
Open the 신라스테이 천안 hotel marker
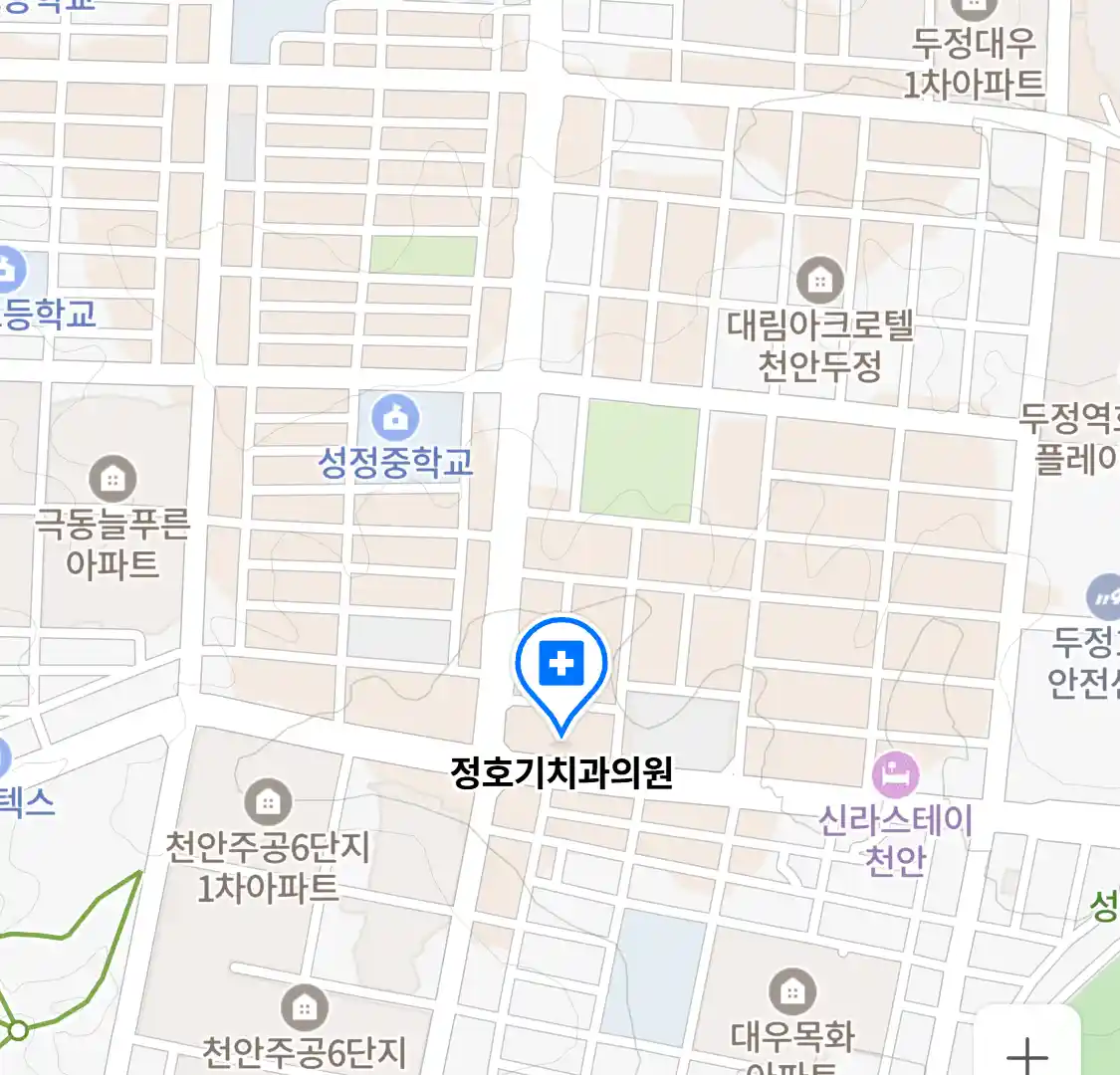tap(895, 775)
